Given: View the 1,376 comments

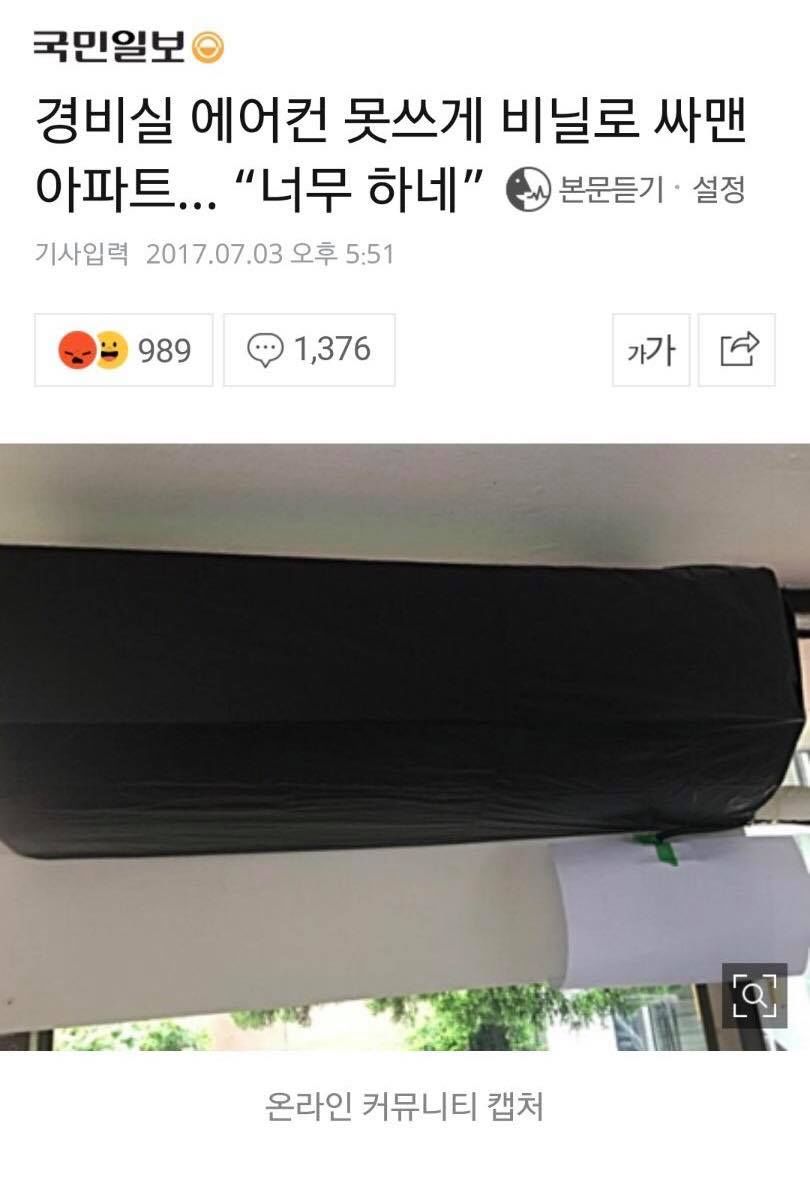Looking at the screenshot, I should tap(309, 350).
